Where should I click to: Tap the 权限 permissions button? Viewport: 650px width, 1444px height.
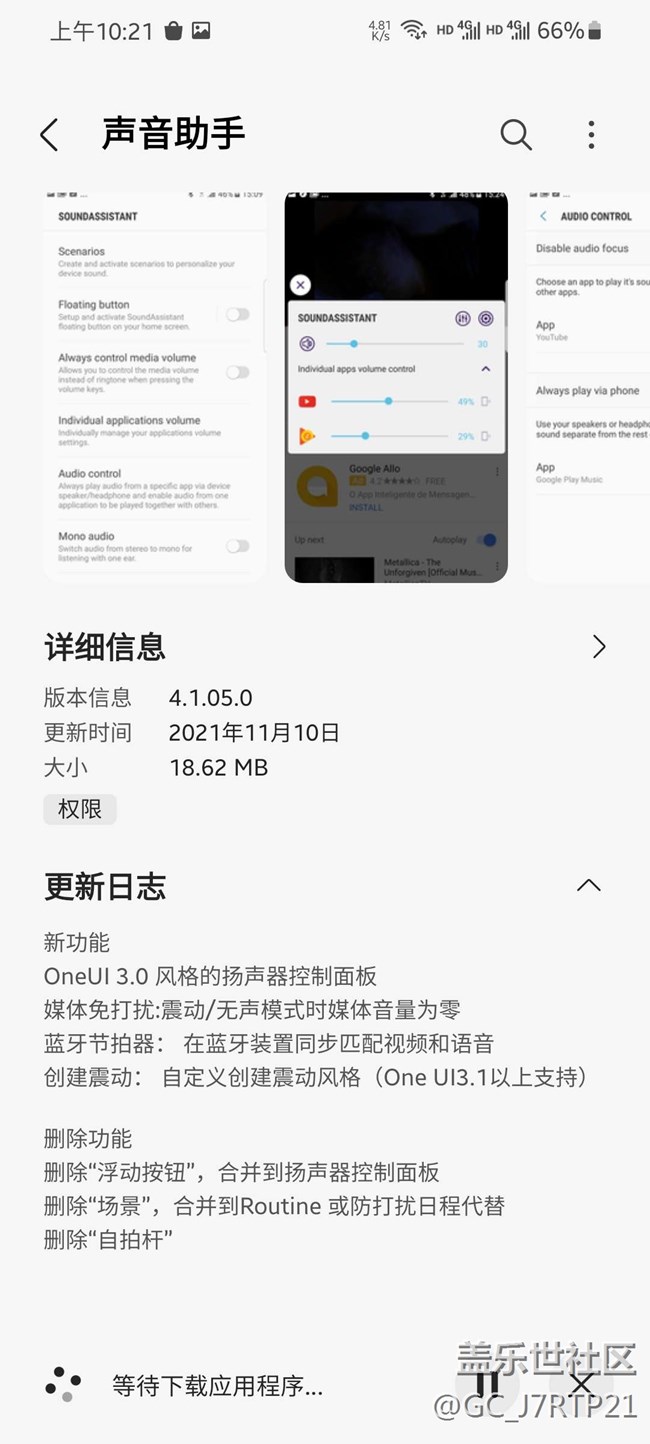point(80,809)
